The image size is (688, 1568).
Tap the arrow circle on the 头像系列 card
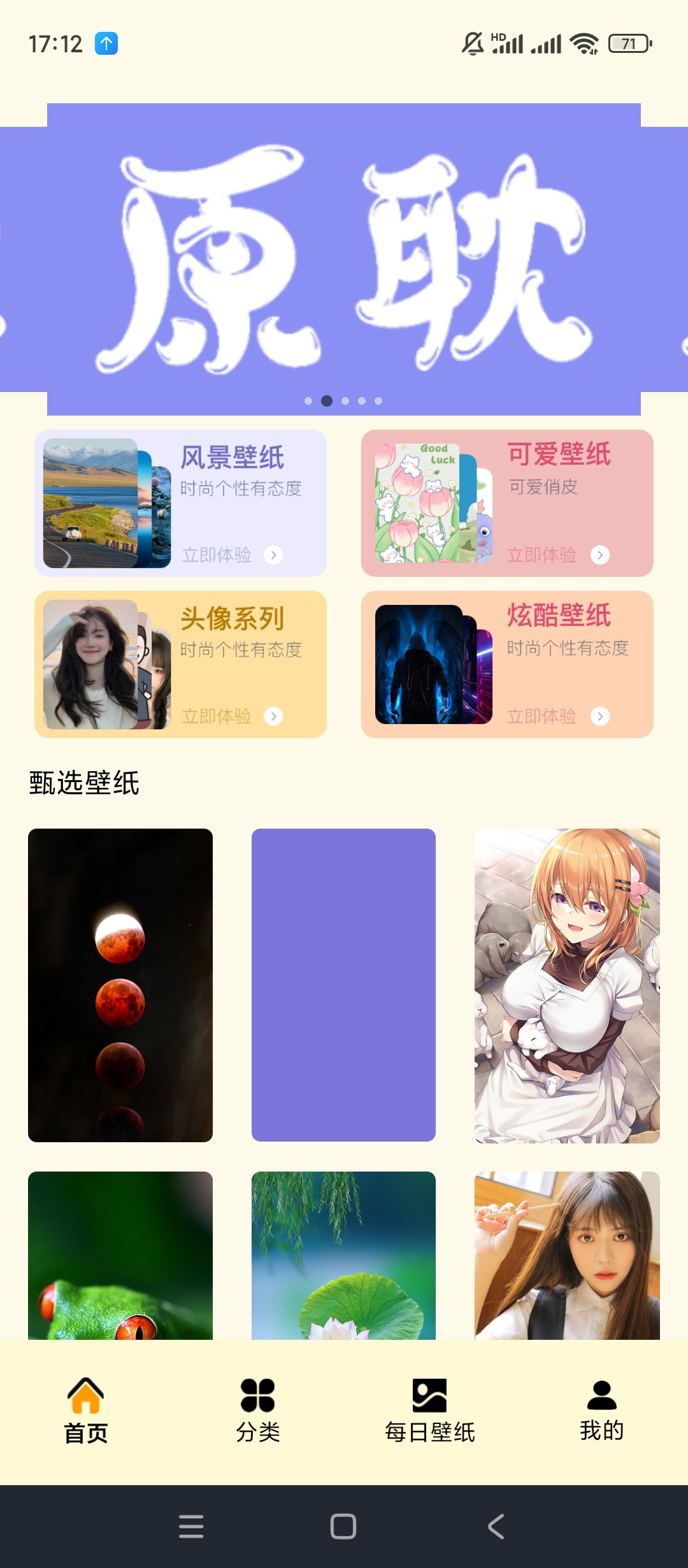(274, 717)
